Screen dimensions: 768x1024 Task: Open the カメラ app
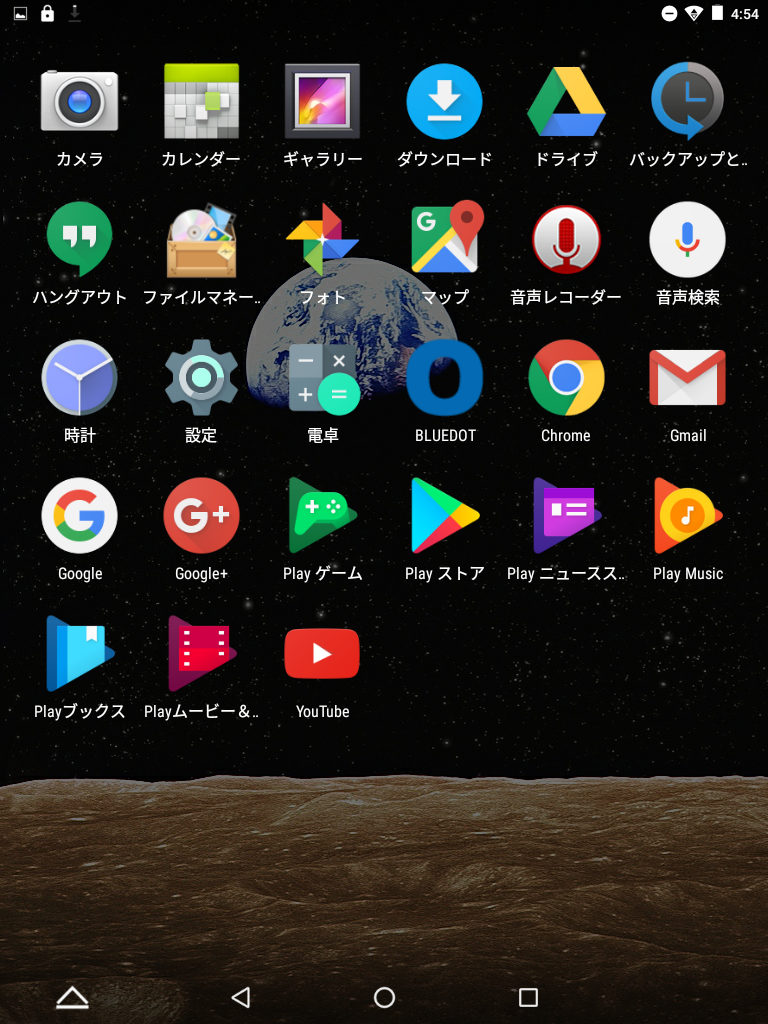pyautogui.click(x=80, y=102)
